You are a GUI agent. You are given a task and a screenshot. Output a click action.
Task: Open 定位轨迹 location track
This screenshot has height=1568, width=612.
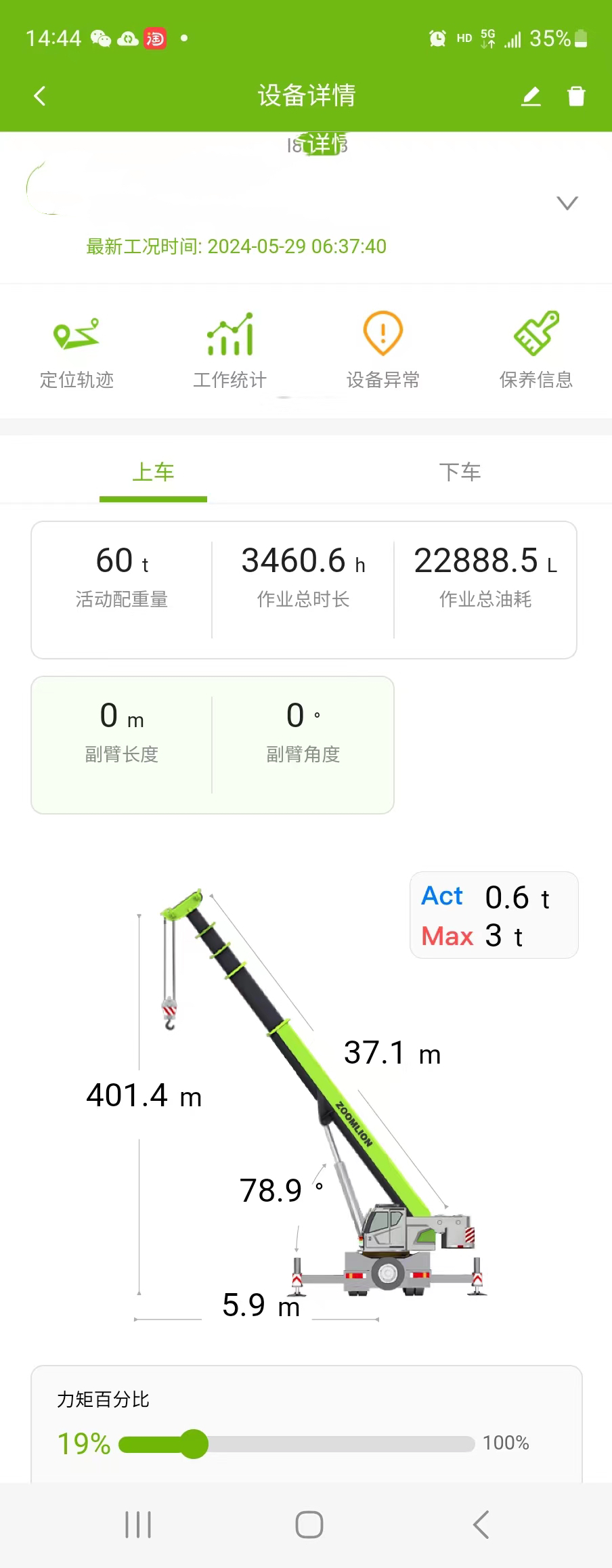76,350
